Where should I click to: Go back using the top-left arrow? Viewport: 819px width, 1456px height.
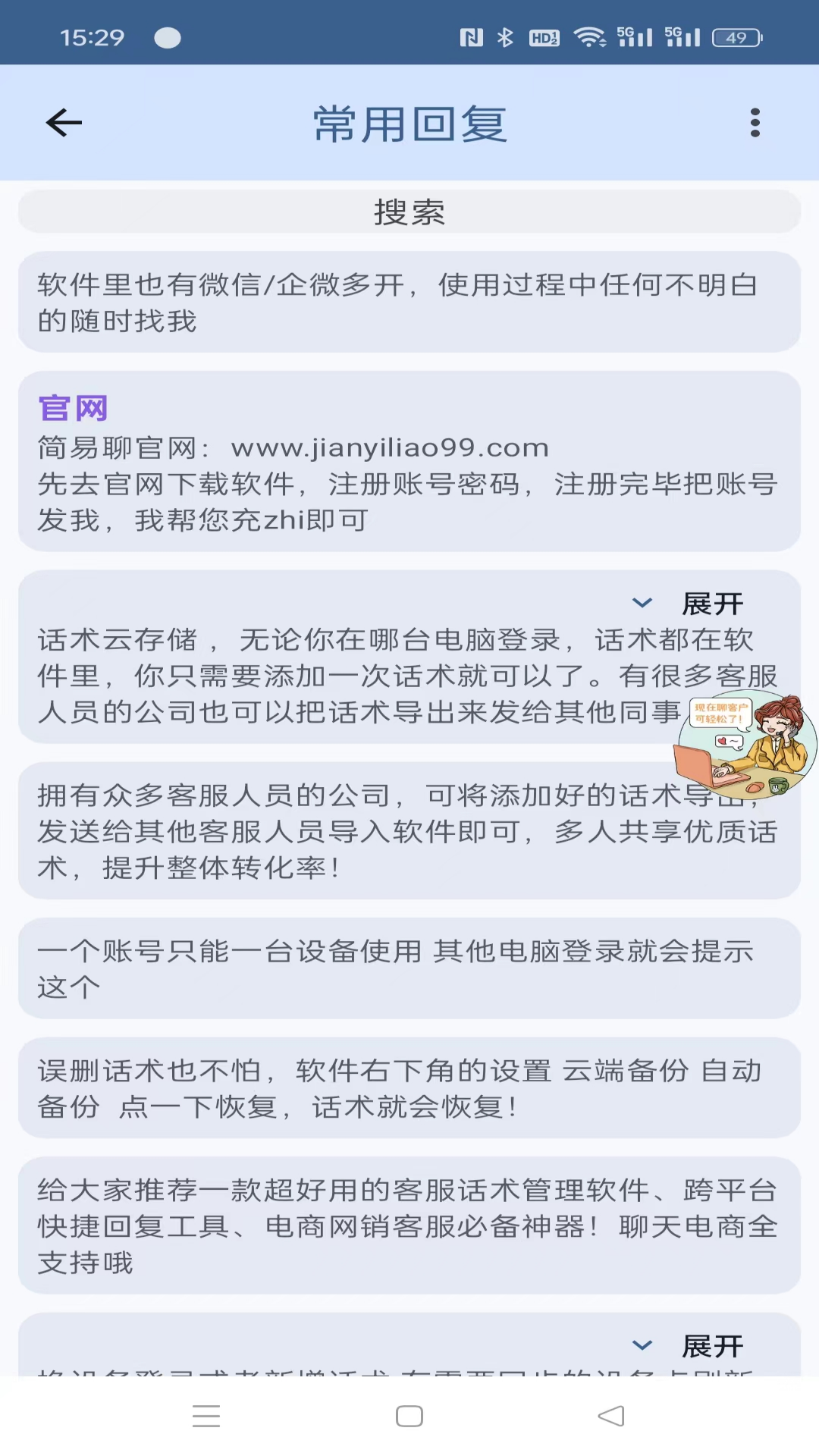pos(64,123)
